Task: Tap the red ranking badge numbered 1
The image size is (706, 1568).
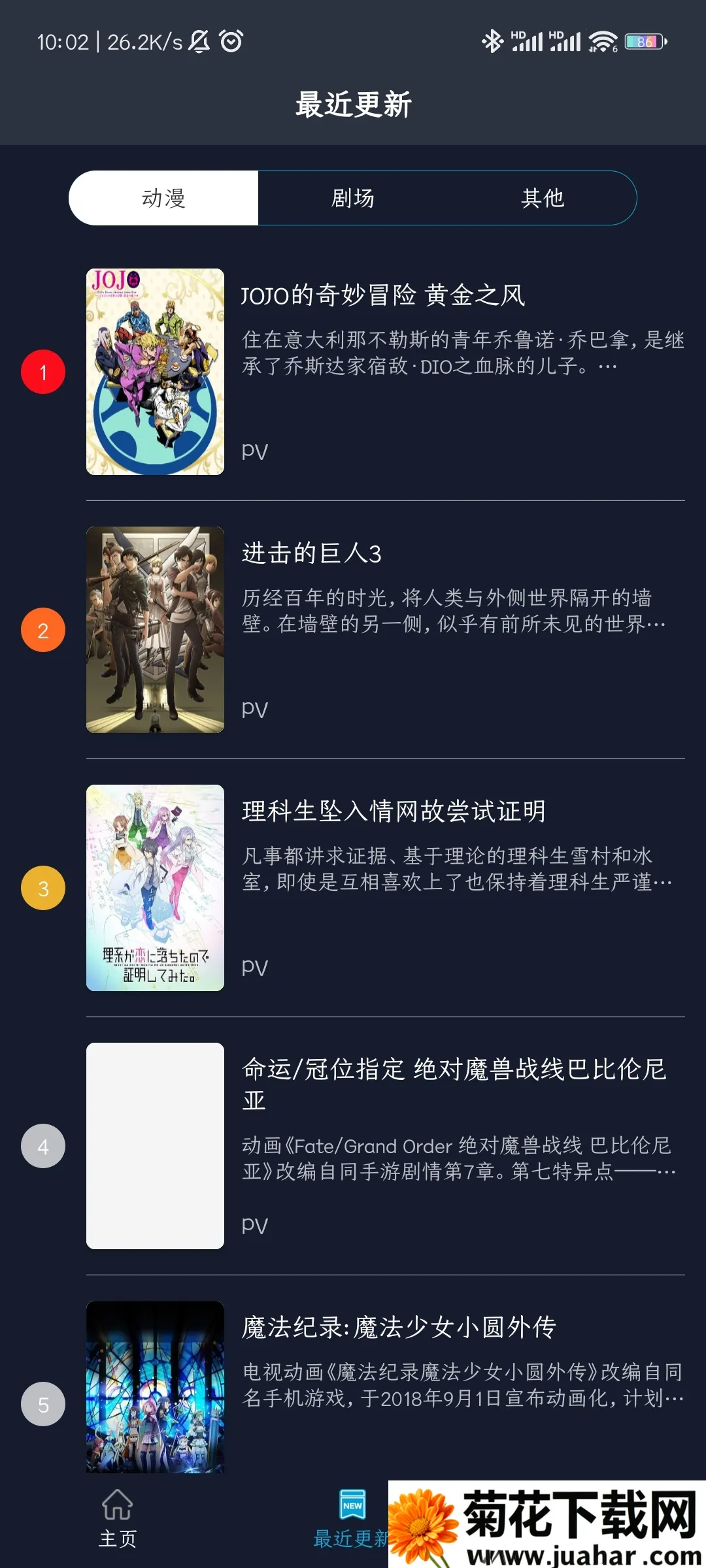Action: coord(42,371)
